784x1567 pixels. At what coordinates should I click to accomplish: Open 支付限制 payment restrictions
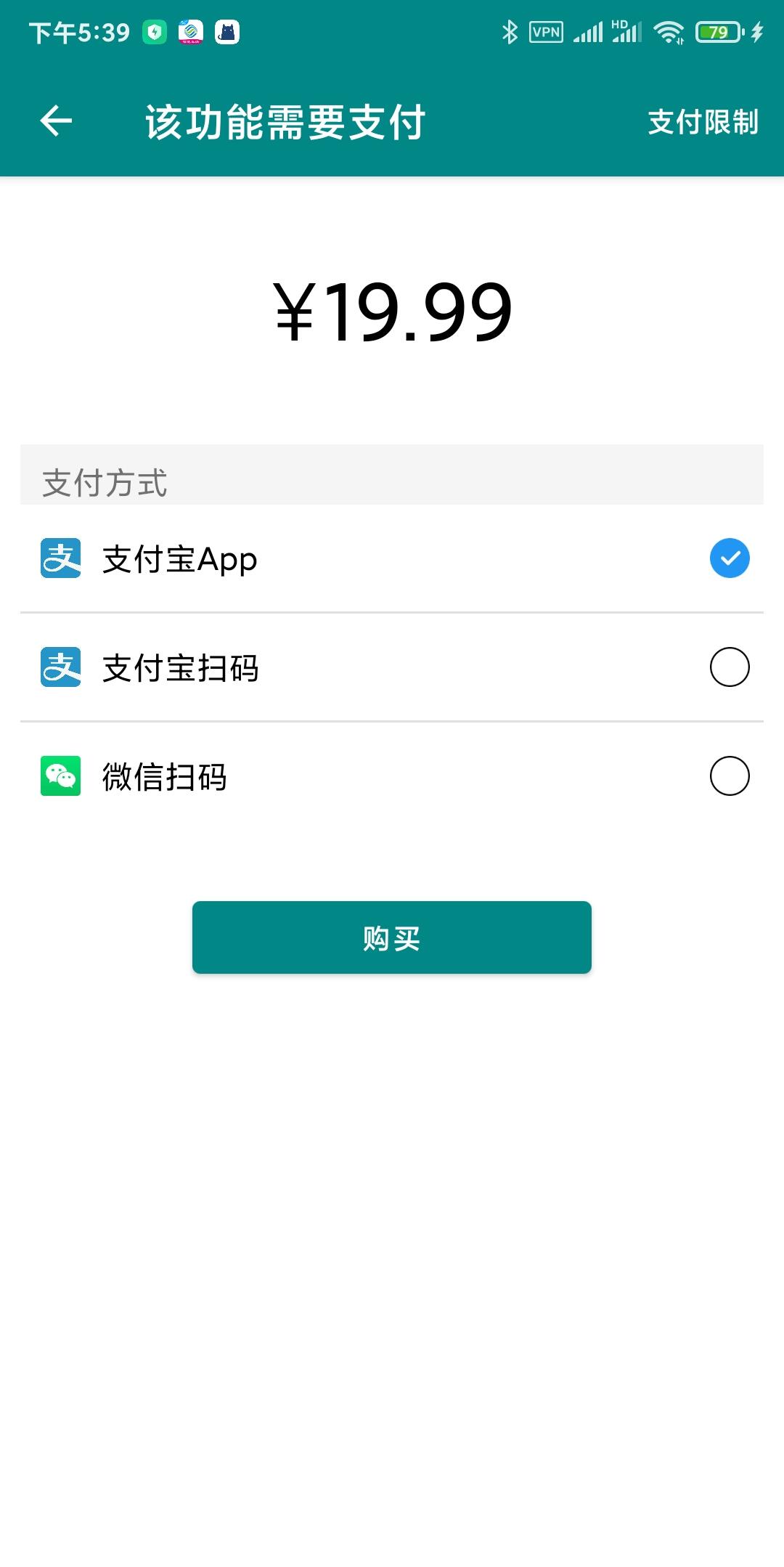tap(702, 122)
